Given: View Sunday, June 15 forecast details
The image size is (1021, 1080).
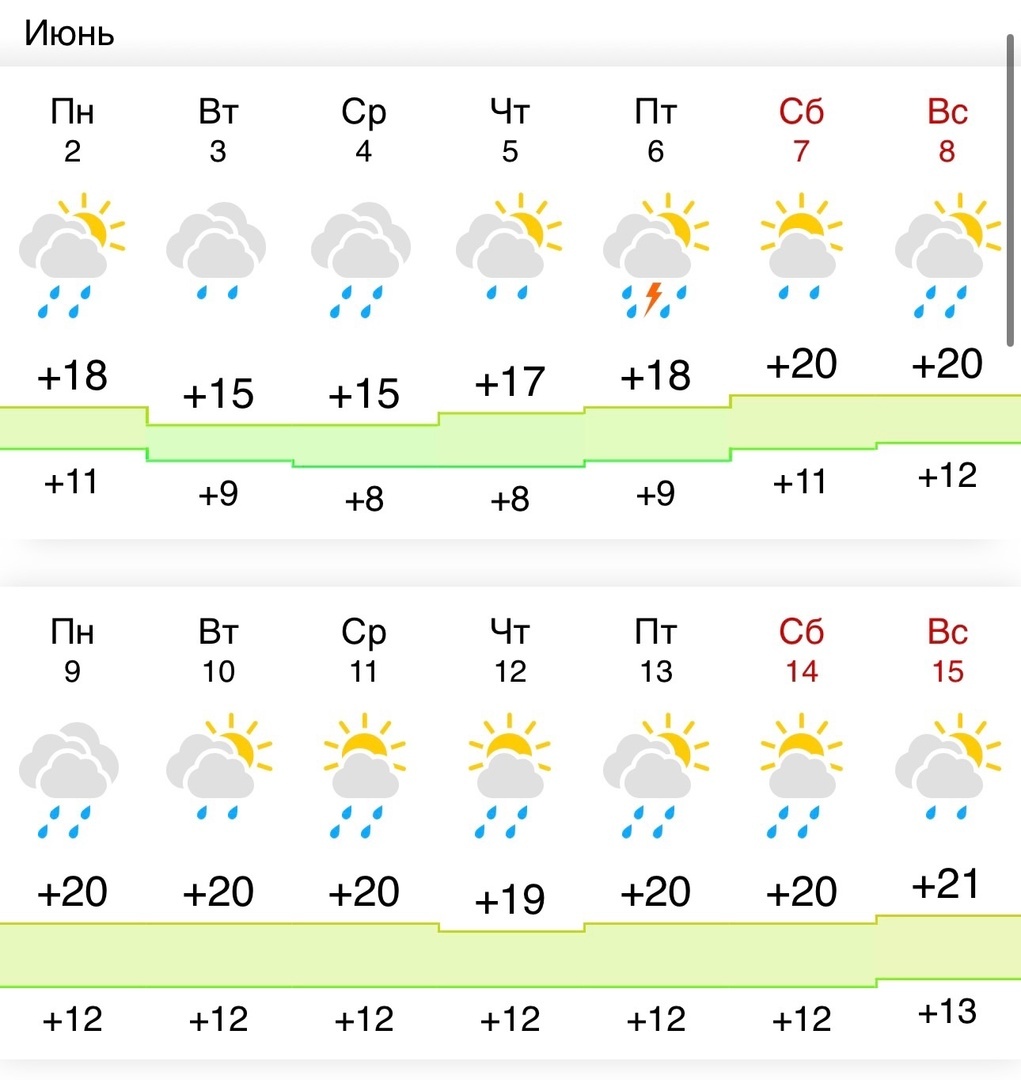Looking at the screenshot, I should 946,772.
